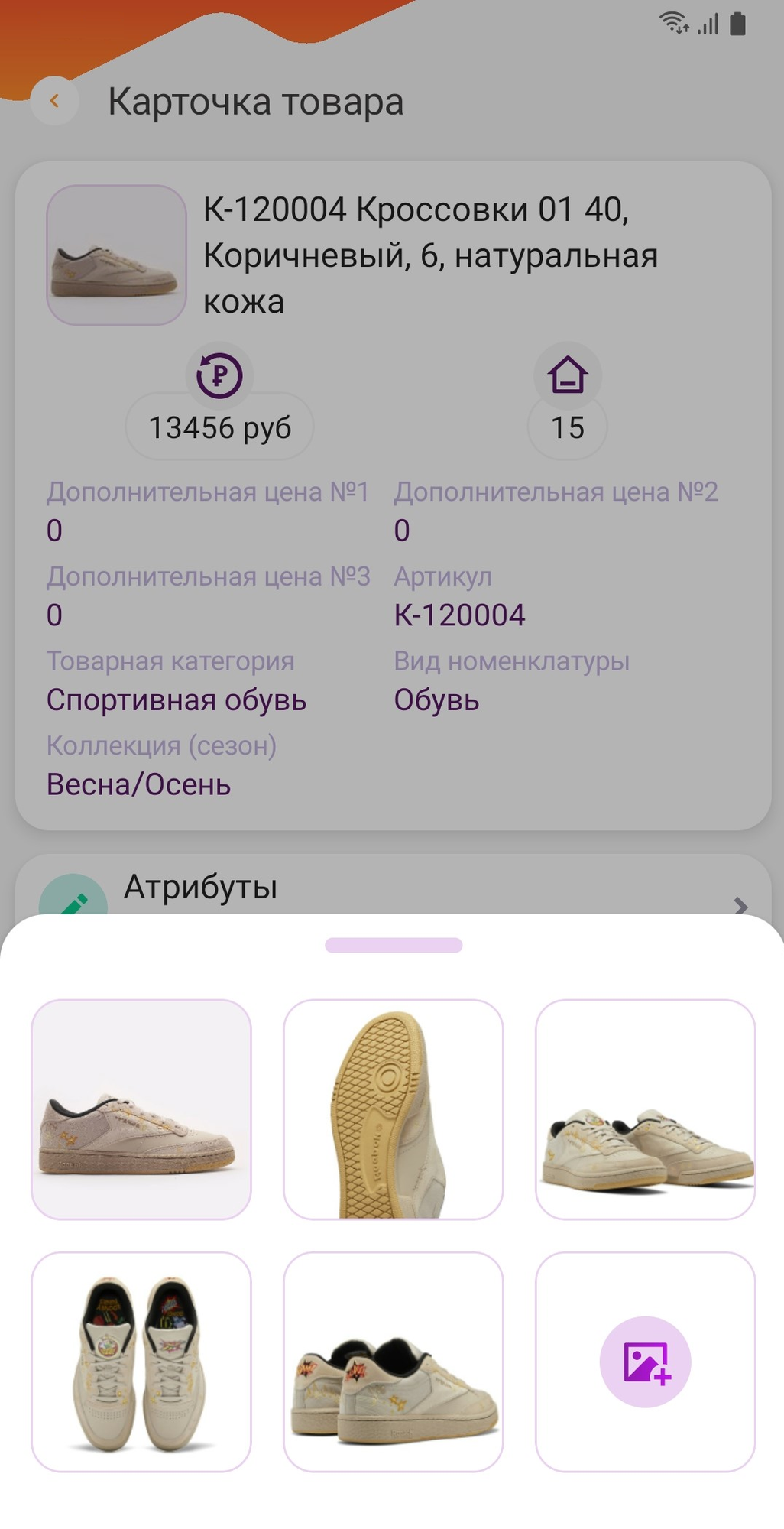Open the top-view photo of both sneakers
The image size is (784, 1529).
[x=141, y=1362]
